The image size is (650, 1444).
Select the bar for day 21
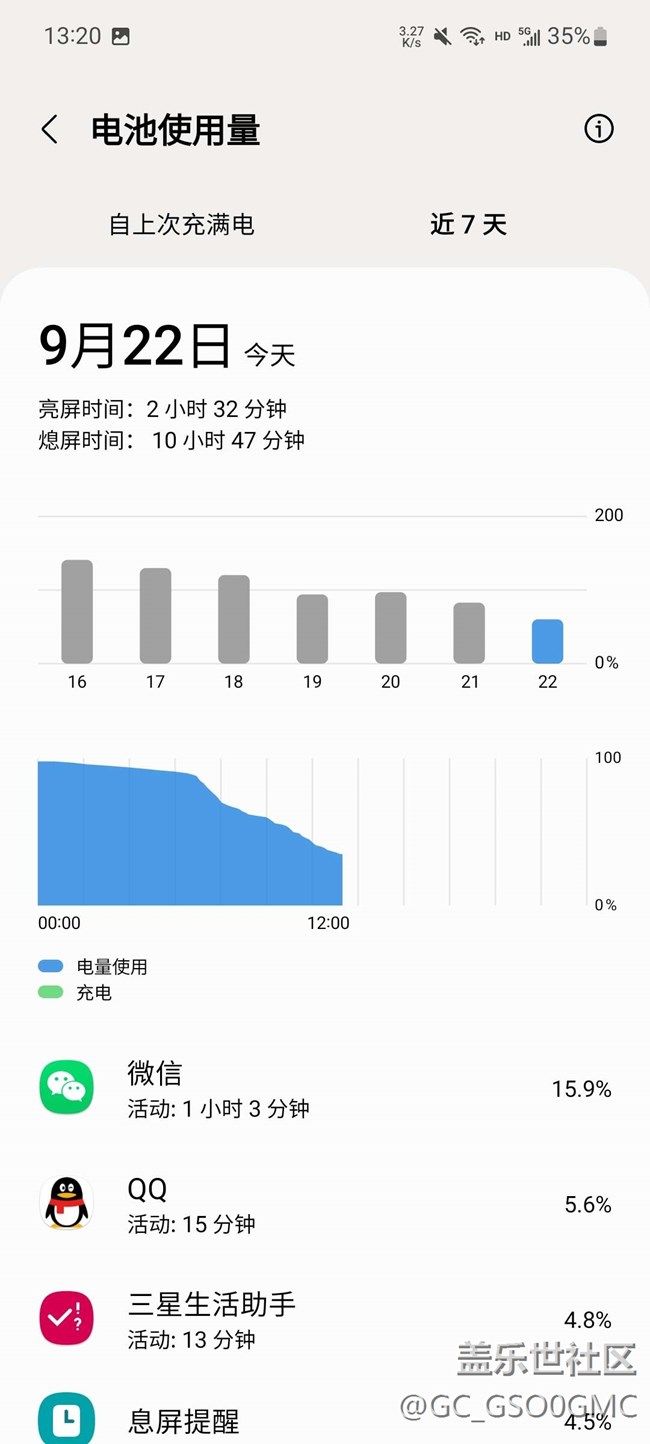tap(469, 632)
